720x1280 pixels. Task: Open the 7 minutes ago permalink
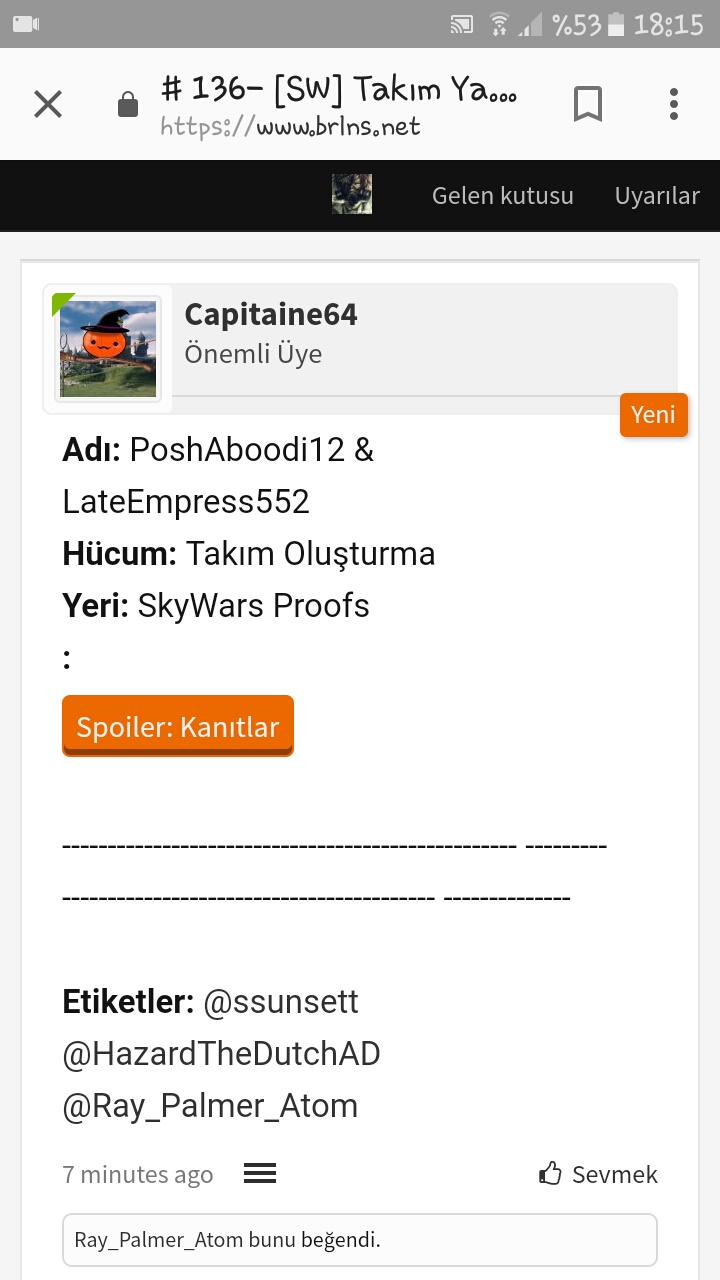click(x=138, y=1174)
